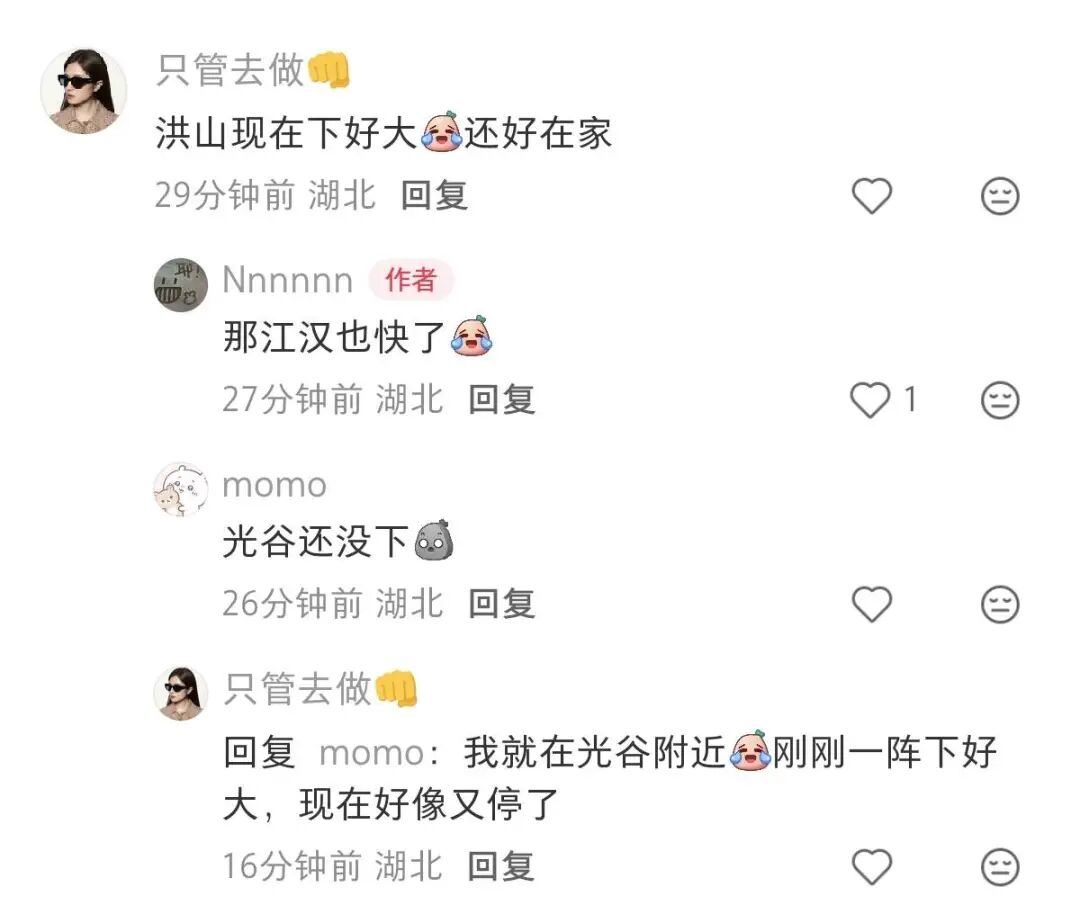
Task: Dislike the comment '洪山现在下好大'
Action: tap(999, 196)
